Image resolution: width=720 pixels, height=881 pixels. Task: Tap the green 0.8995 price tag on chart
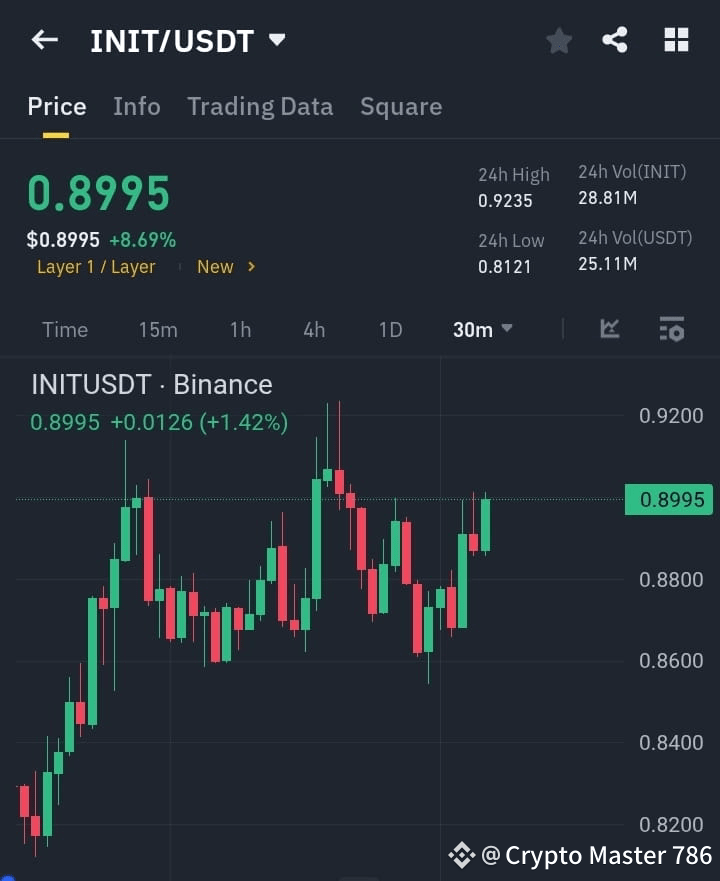pyautogui.click(x=668, y=499)
